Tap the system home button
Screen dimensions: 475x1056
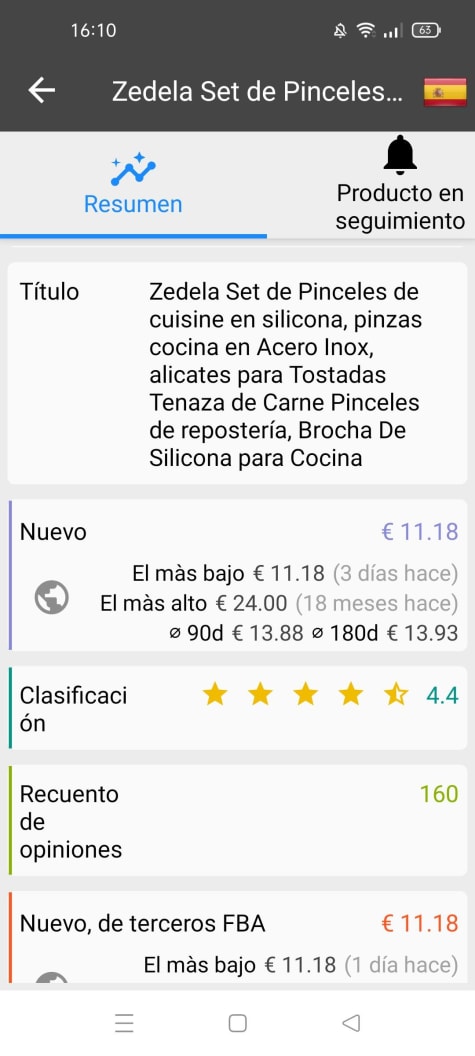pos(237,1023)
